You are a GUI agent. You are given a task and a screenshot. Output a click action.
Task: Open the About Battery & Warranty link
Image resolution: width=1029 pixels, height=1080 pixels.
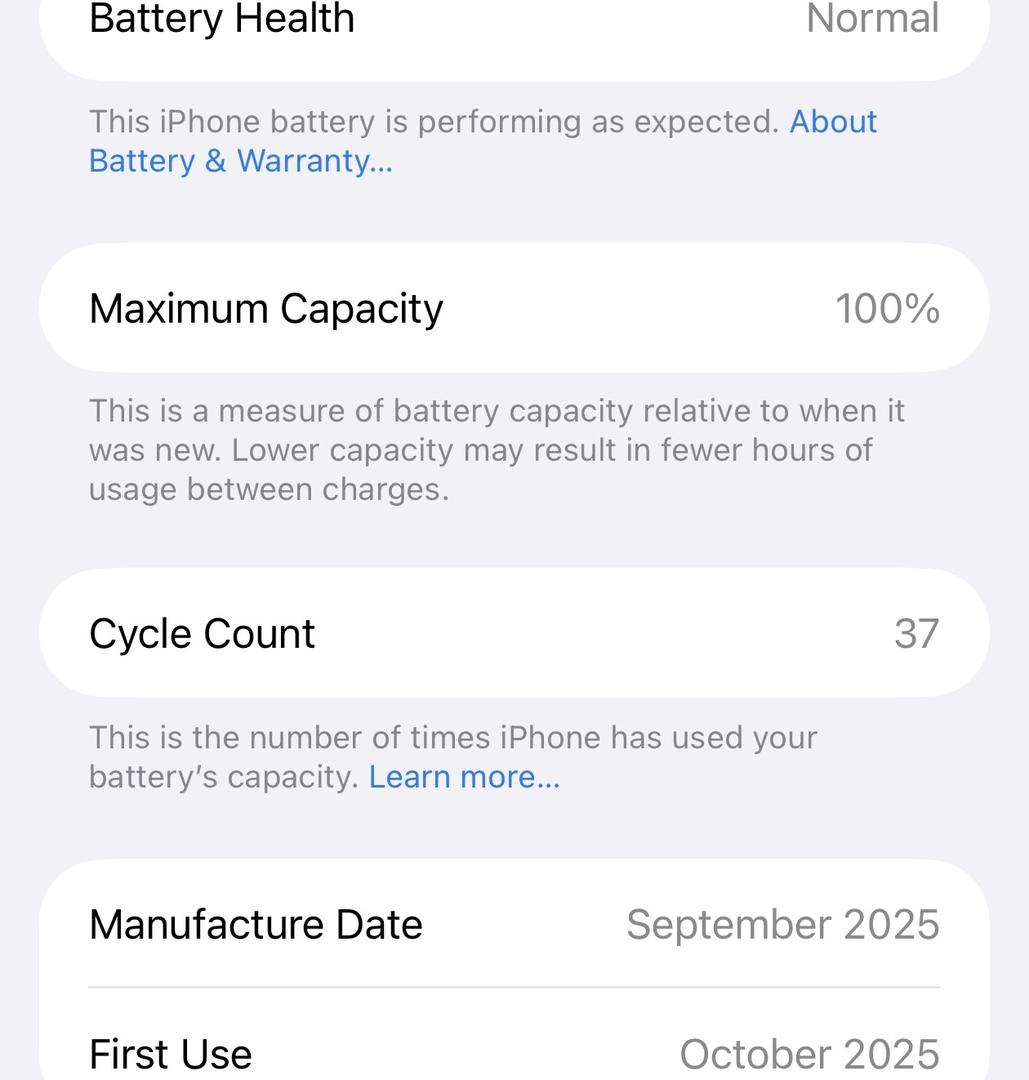coord(240,161)
